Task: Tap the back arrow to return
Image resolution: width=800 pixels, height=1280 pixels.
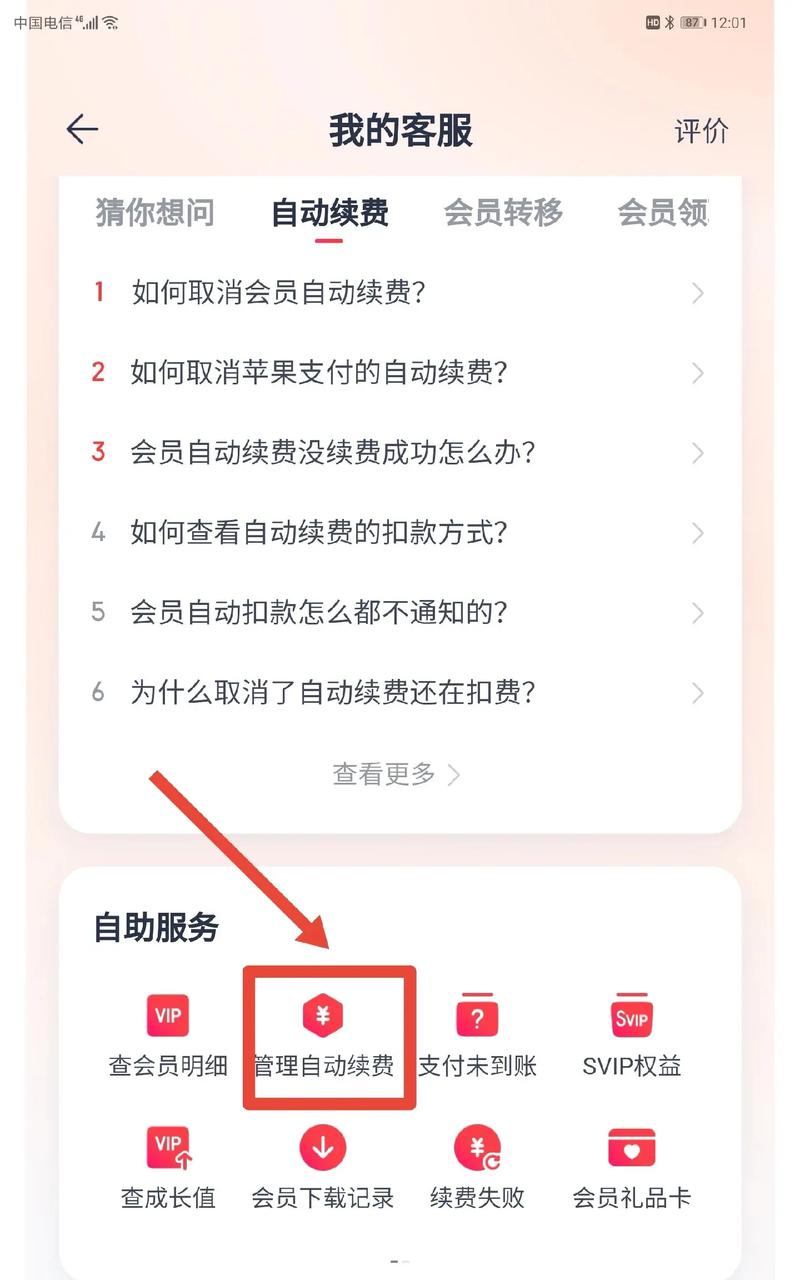Action: click(x=80, y=129)
